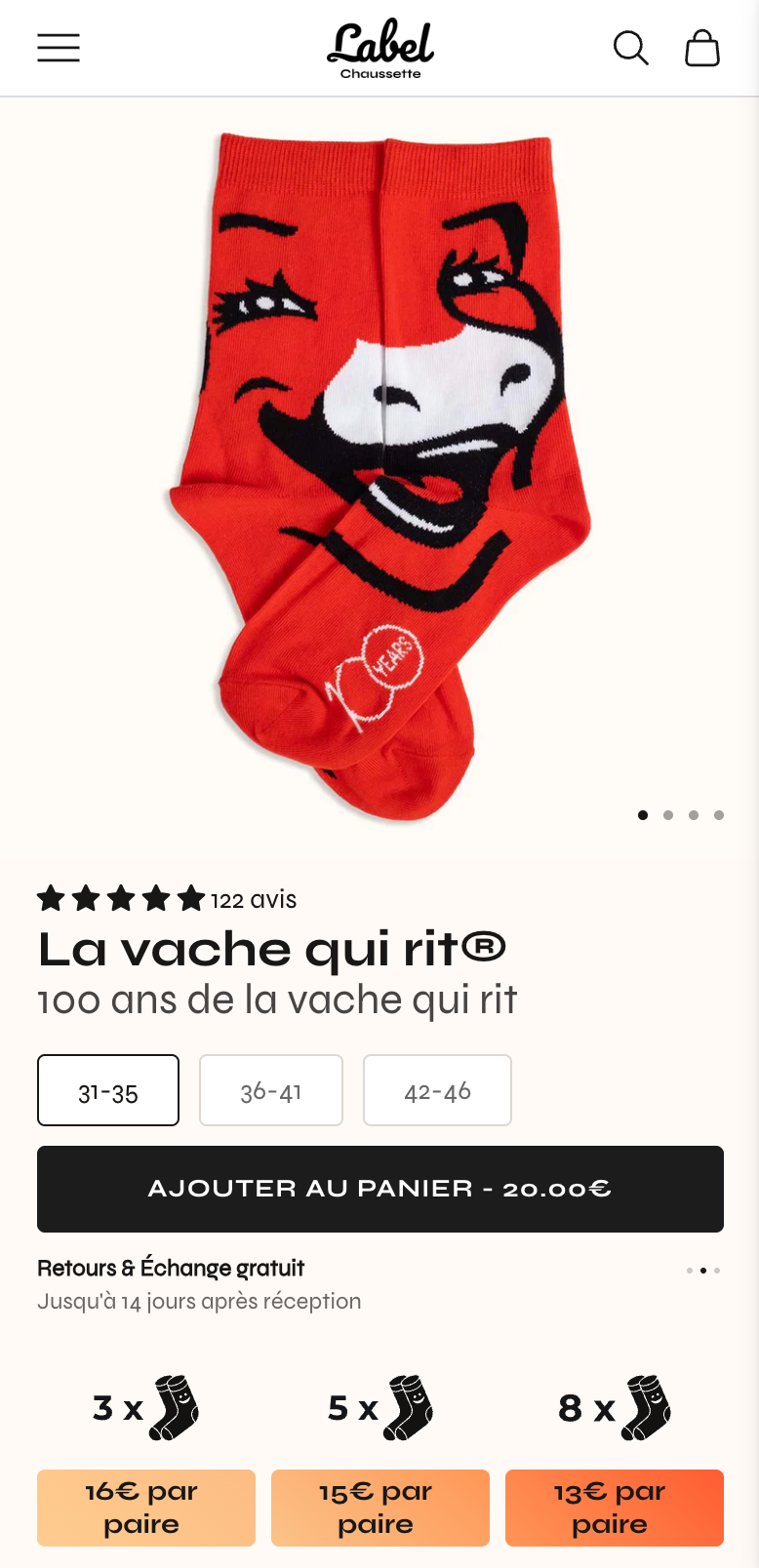
Task: Open the 122 avis reviews
Action: point(254,899)
